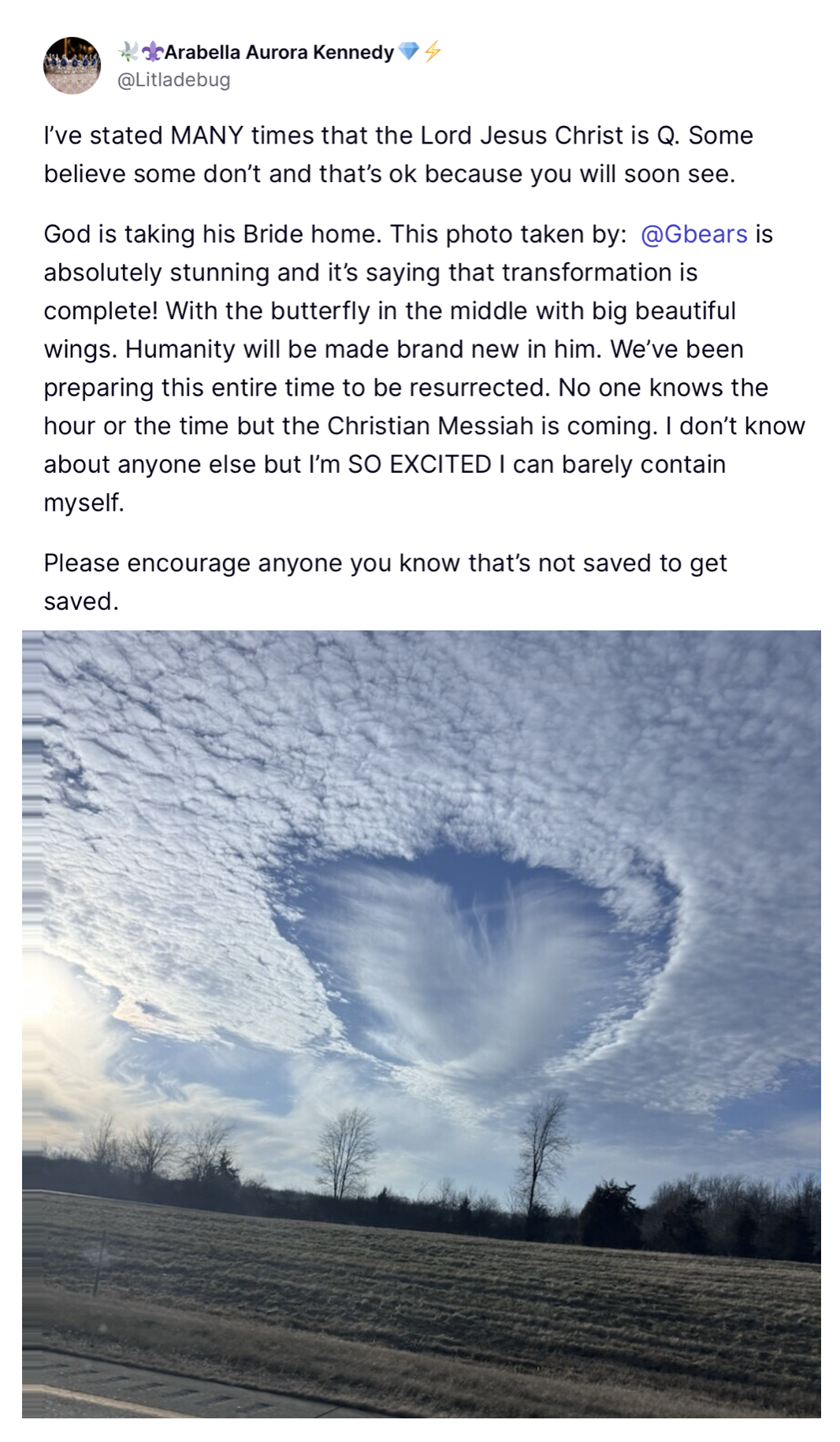
Task: Open the @Gbears mention link
Action: 693,234
